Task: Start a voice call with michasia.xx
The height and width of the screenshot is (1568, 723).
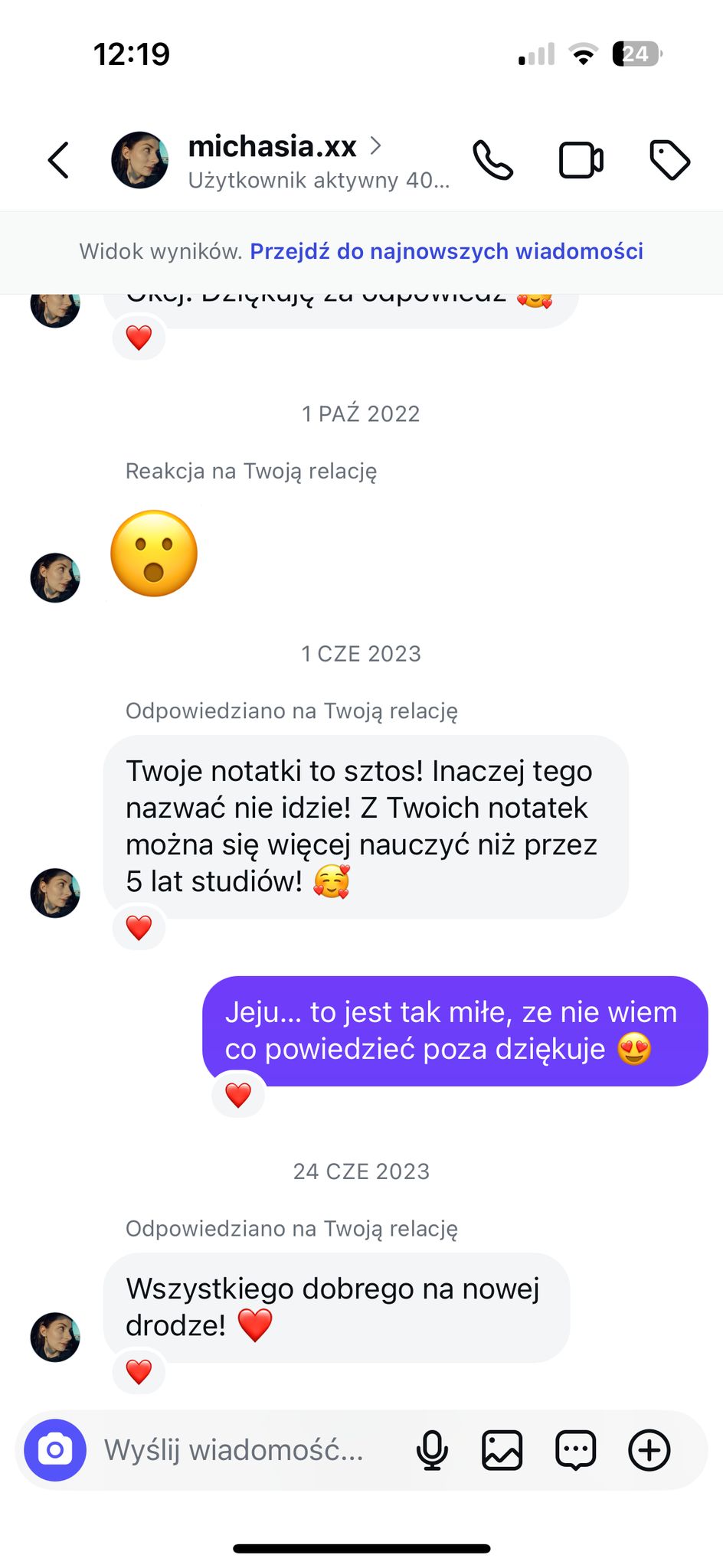Action: tap(492, 160)
